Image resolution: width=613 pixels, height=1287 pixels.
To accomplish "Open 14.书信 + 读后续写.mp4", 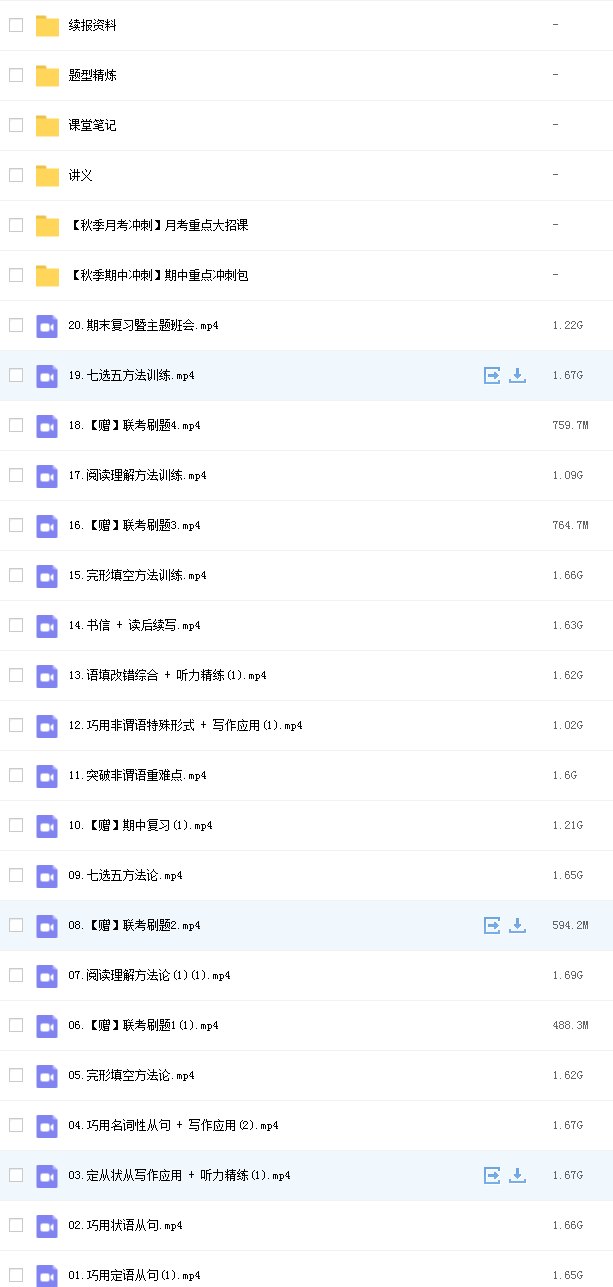I will coord(134,625).
